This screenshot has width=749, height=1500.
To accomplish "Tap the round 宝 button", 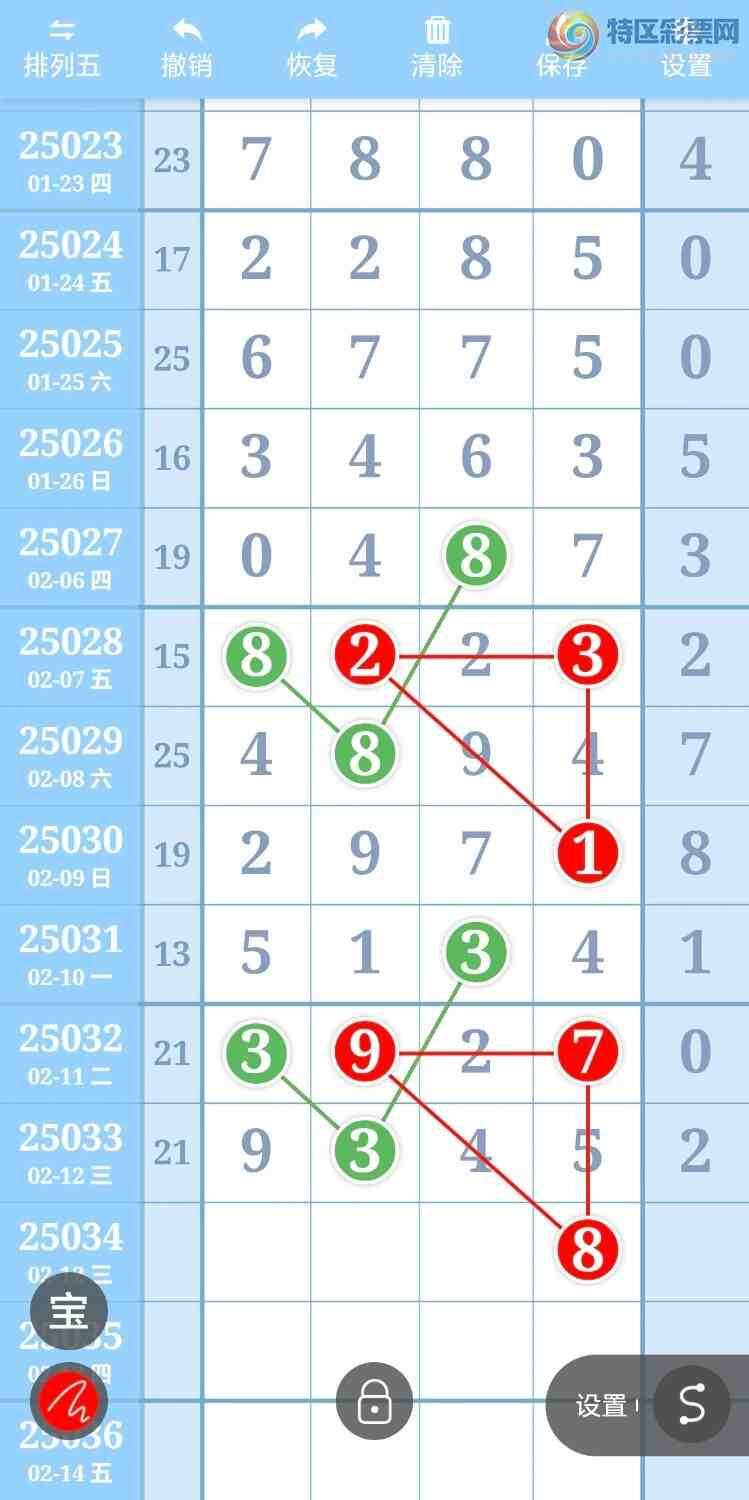I will [69, 1311].
